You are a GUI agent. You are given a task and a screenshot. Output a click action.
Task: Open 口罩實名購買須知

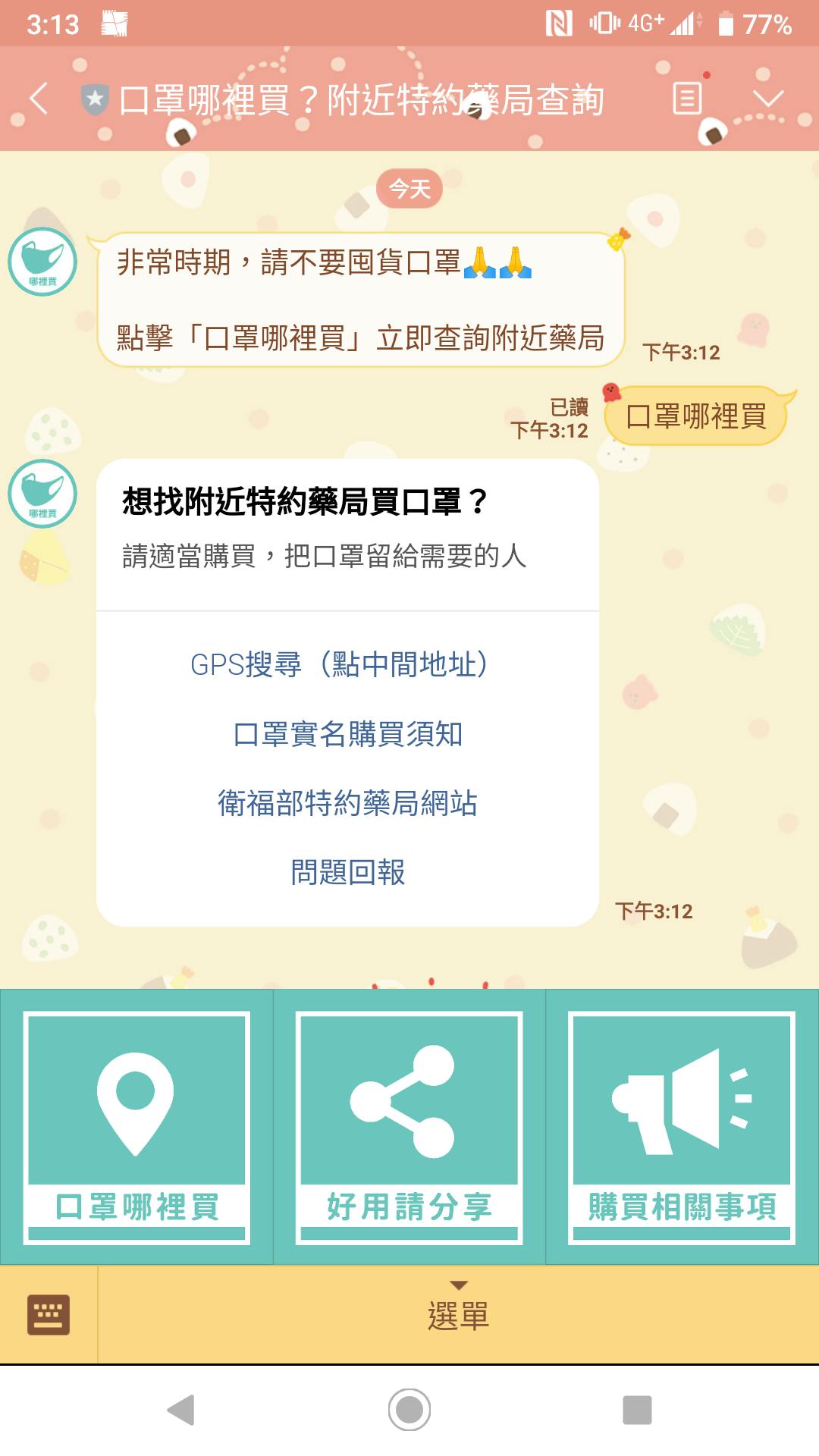347,734
